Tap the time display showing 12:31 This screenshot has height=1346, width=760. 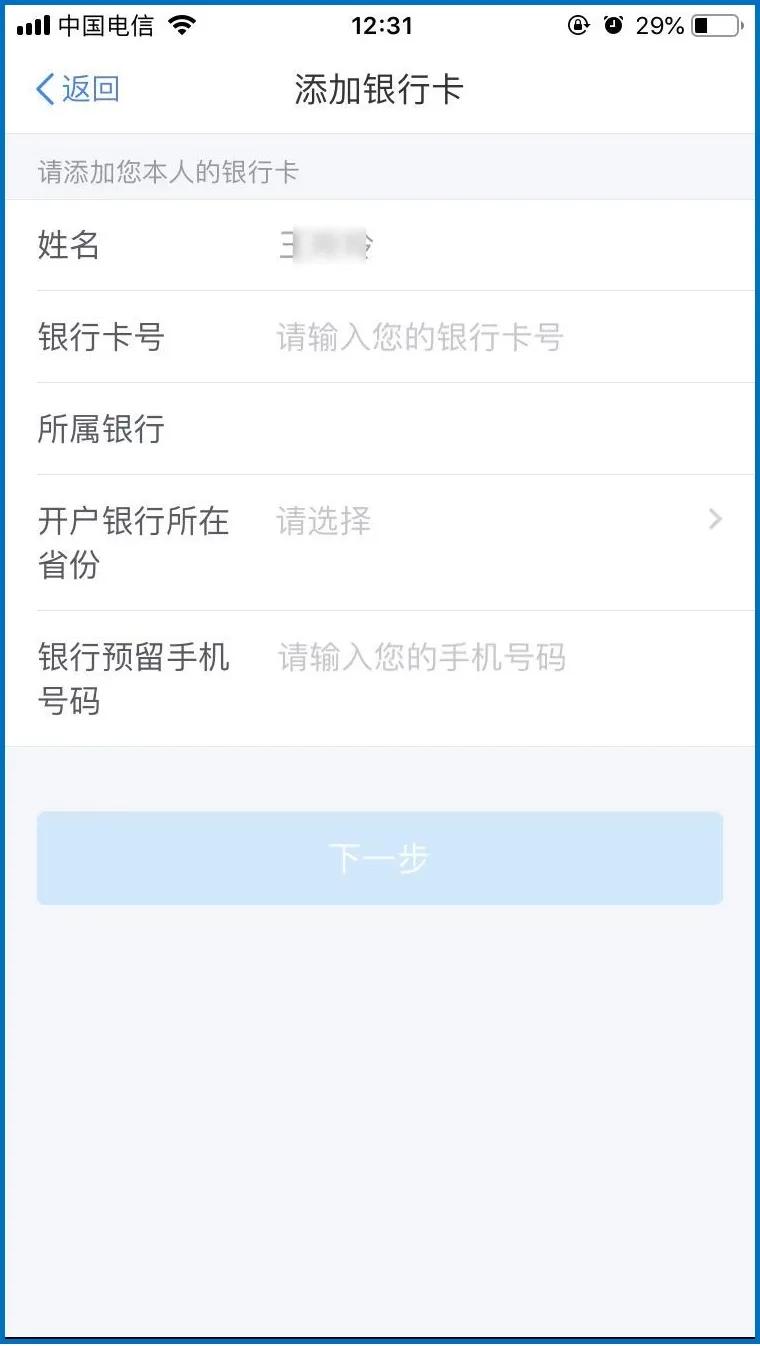(382, 25)
